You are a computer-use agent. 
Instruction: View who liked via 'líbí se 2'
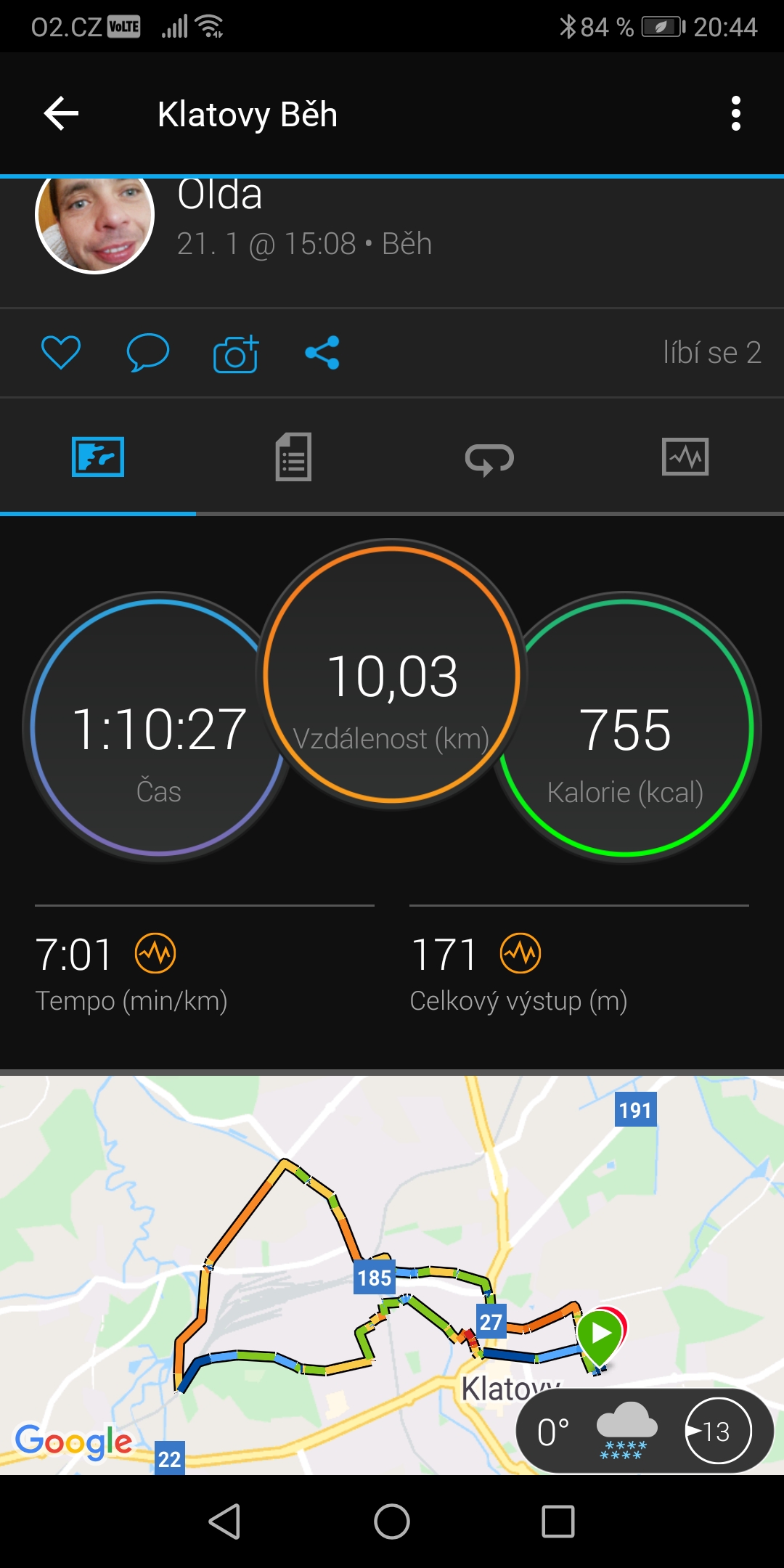711,353
